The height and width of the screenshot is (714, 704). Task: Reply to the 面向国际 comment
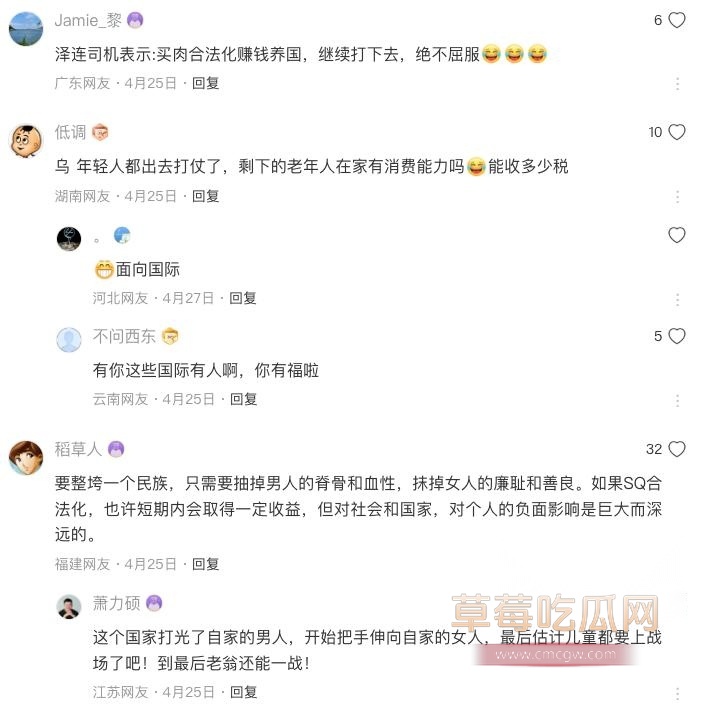pos(243,298)
